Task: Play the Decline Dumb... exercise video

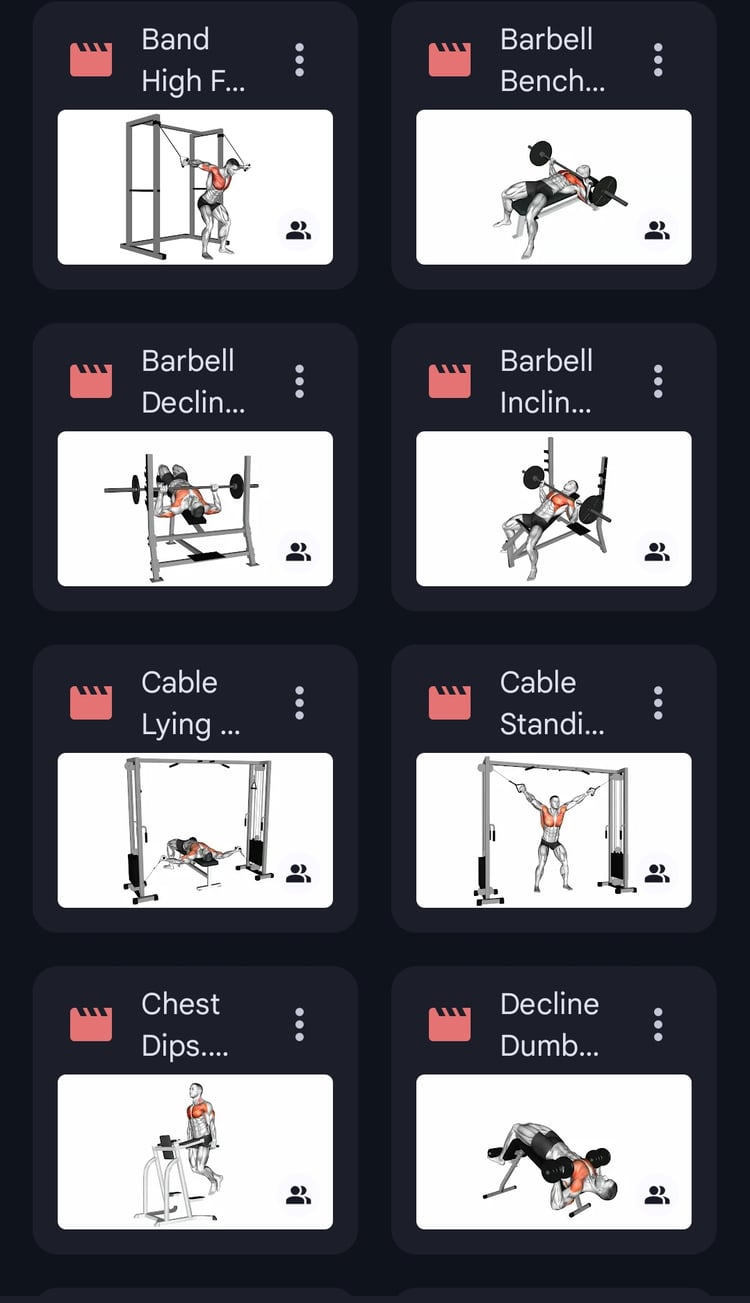Action: point(553,1151)
